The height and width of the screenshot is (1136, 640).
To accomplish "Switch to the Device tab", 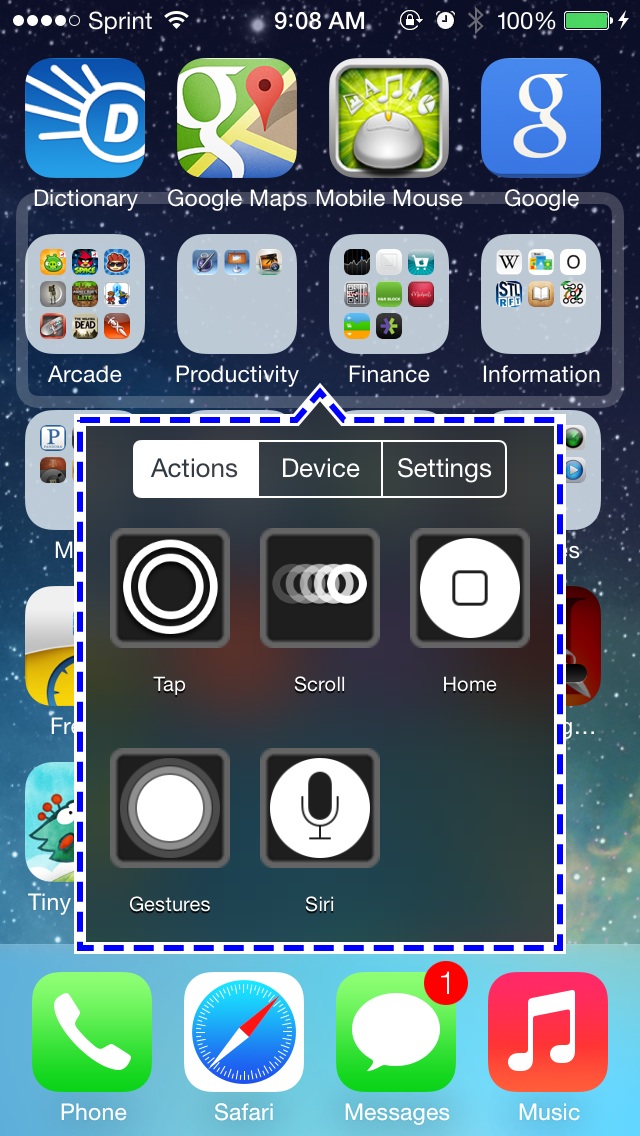I will [x=320, y=469].
